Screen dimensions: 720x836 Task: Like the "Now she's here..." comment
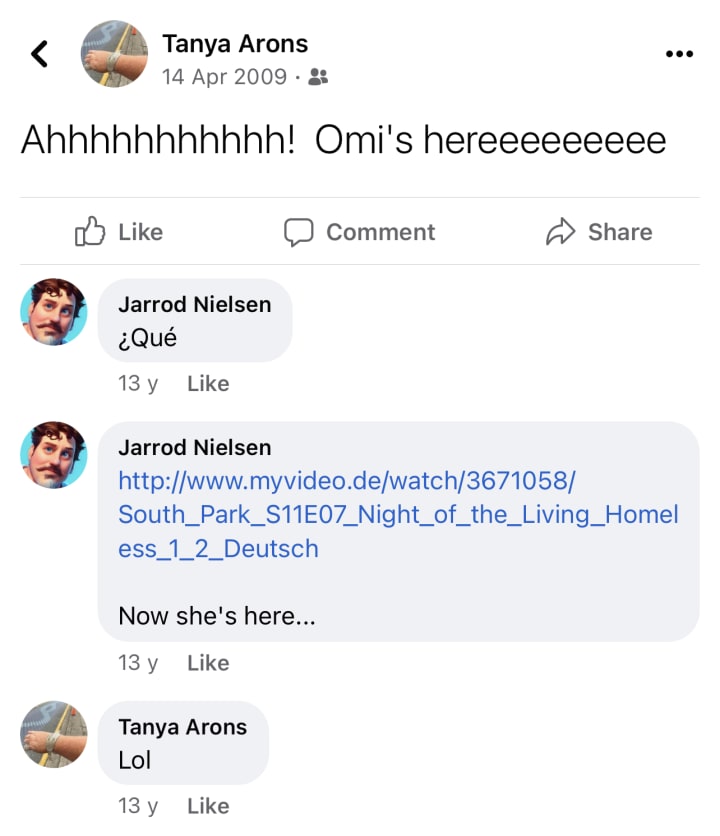pyautogui.click(x=208, y=663)
